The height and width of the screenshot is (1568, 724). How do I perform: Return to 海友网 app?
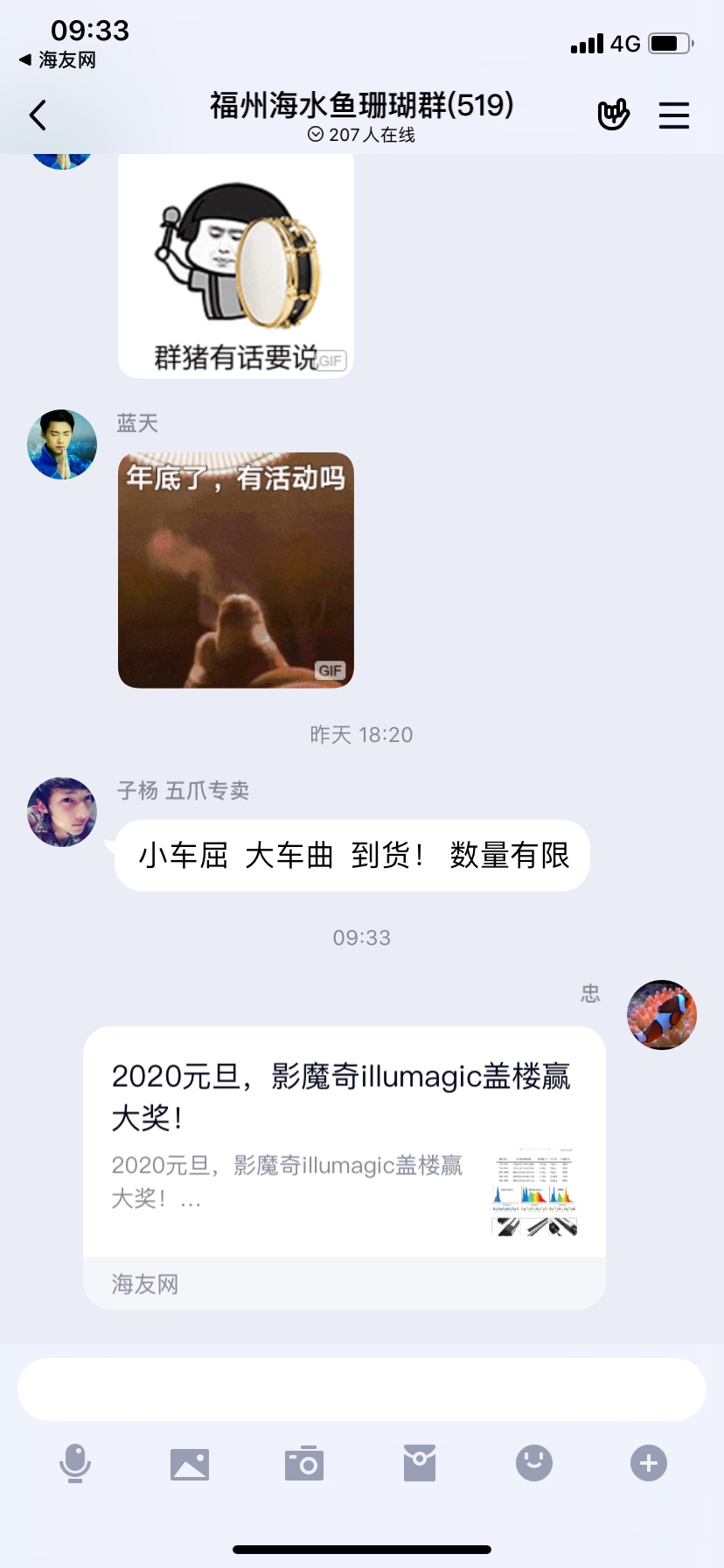pyautogui.click(x=58, y=60)
